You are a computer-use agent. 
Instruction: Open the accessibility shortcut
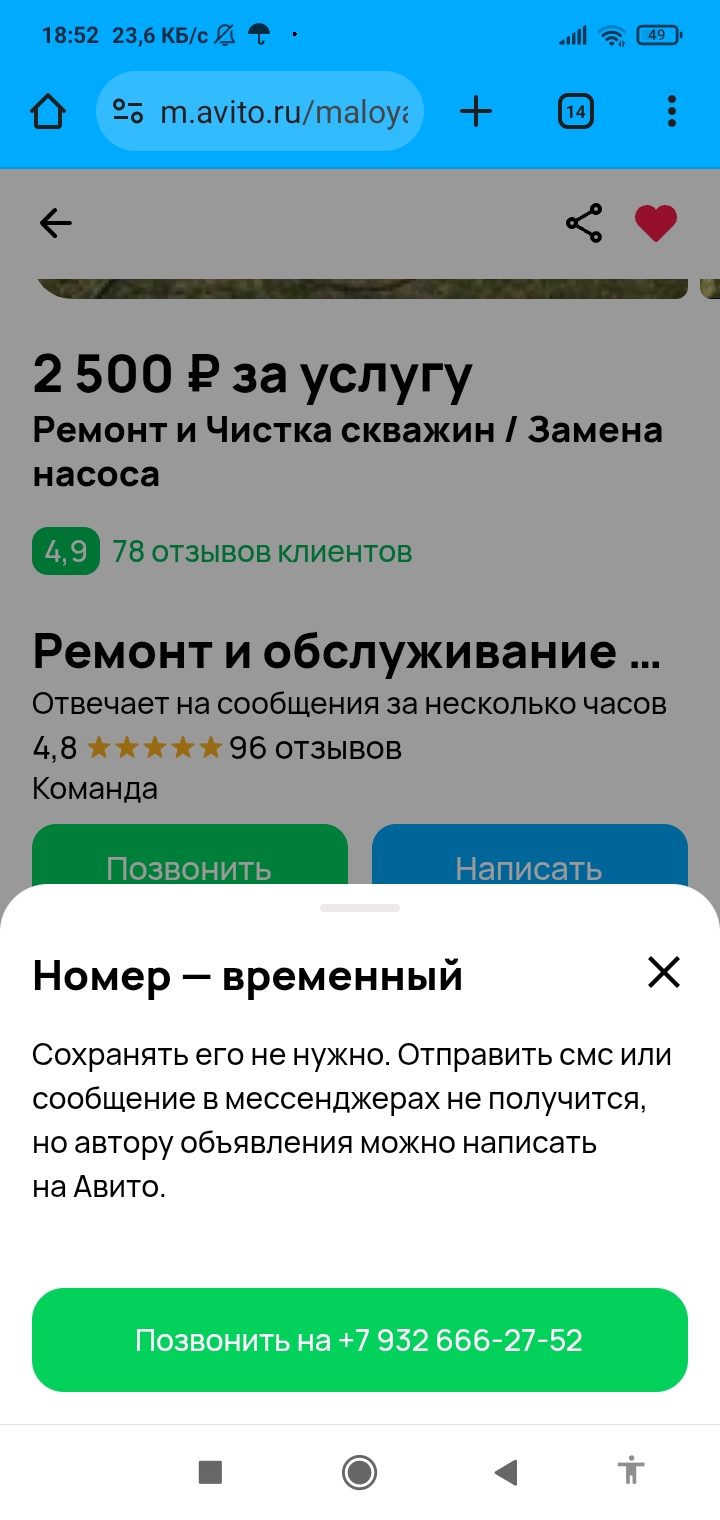(x=631, y=1472)
